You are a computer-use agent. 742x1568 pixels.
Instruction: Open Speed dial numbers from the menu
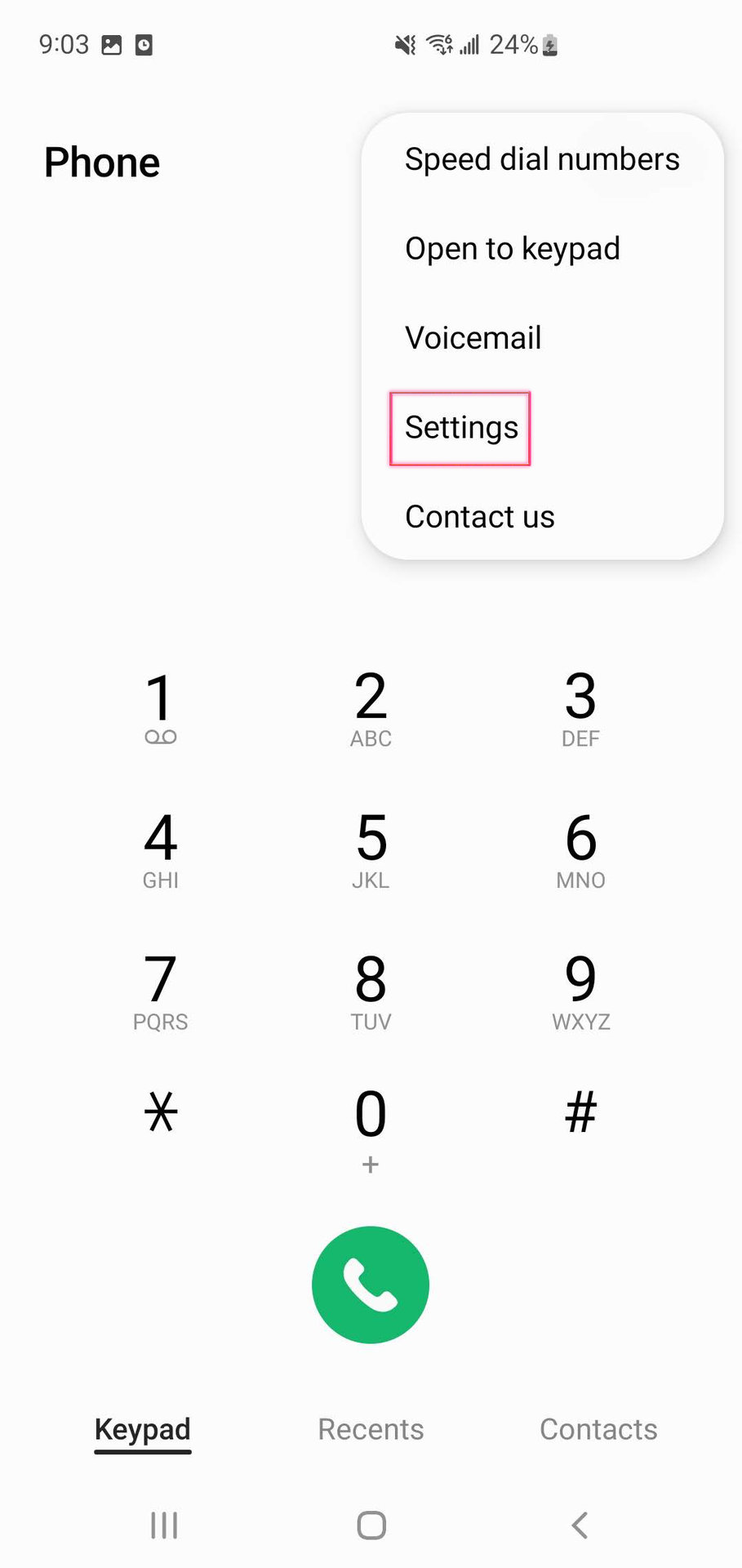click(542, 159)
